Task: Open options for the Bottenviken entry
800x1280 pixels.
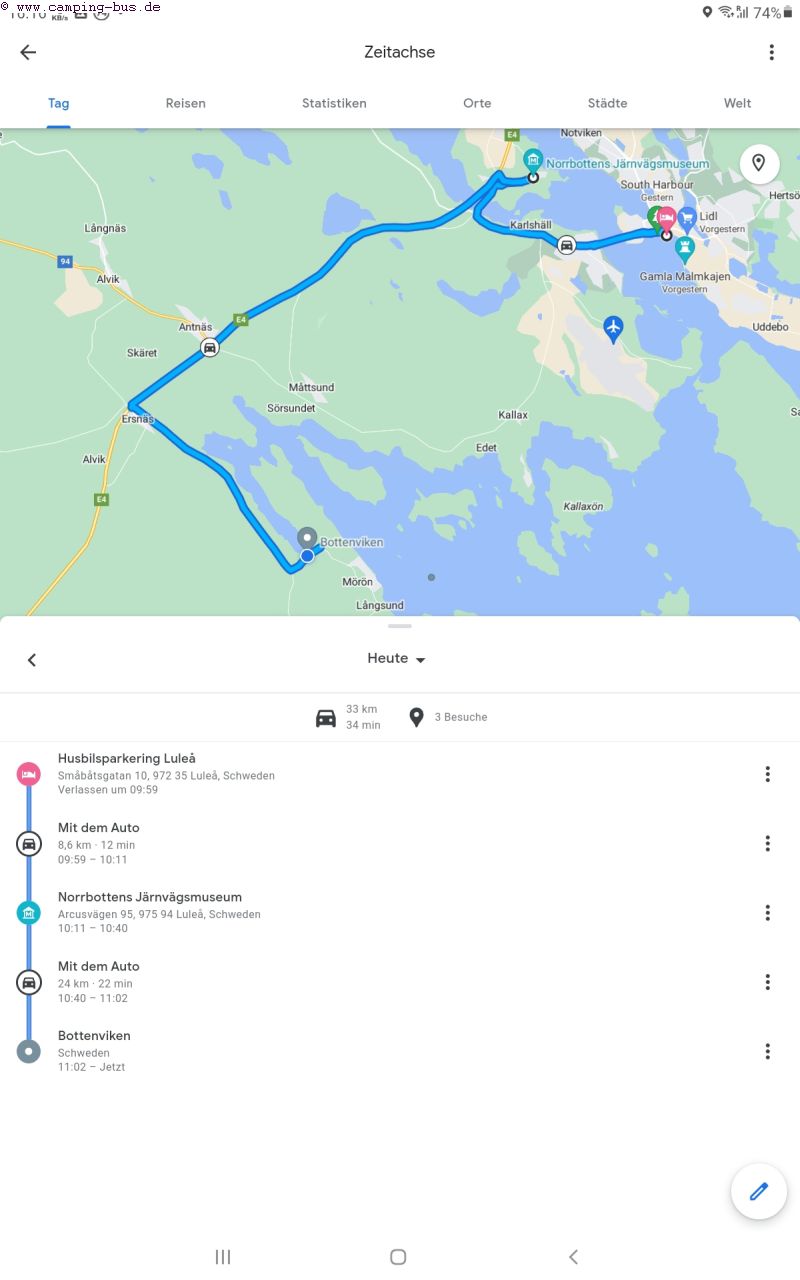Action: (x=767, y=1051)
